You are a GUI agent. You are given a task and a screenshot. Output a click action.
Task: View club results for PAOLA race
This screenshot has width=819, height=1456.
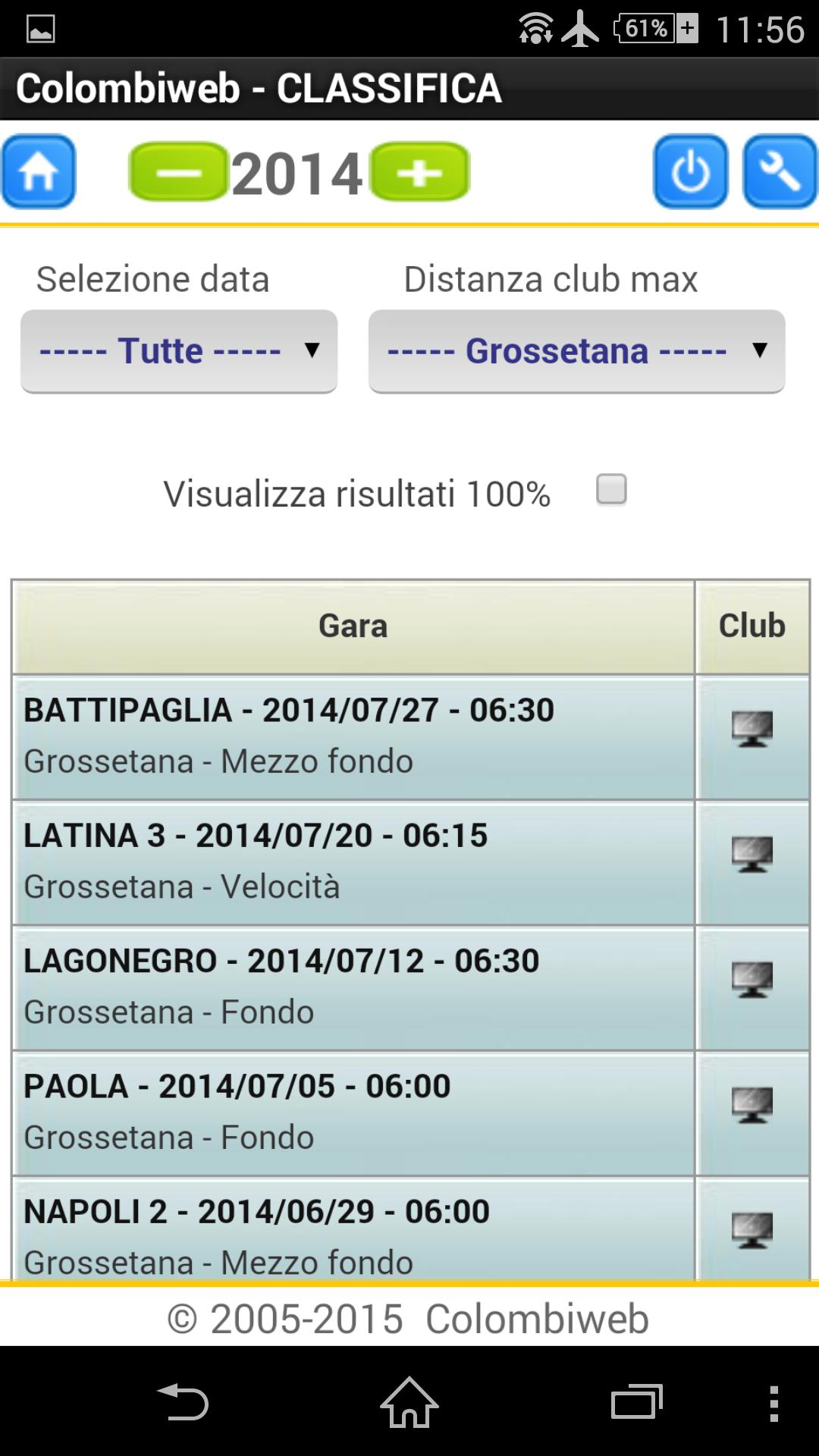pos(752,1106)
